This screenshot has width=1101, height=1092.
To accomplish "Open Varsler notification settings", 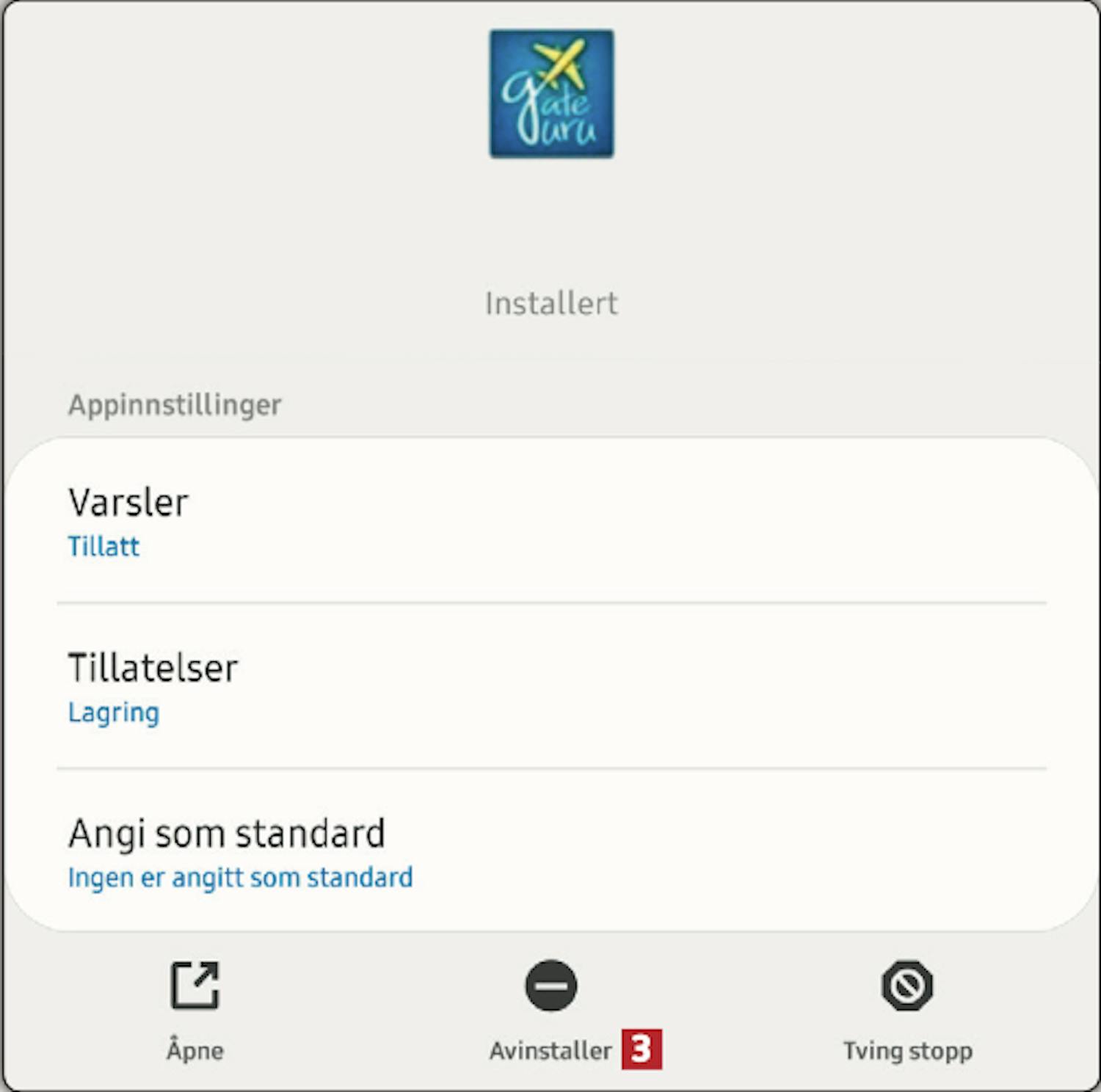I will pos(550,523).
